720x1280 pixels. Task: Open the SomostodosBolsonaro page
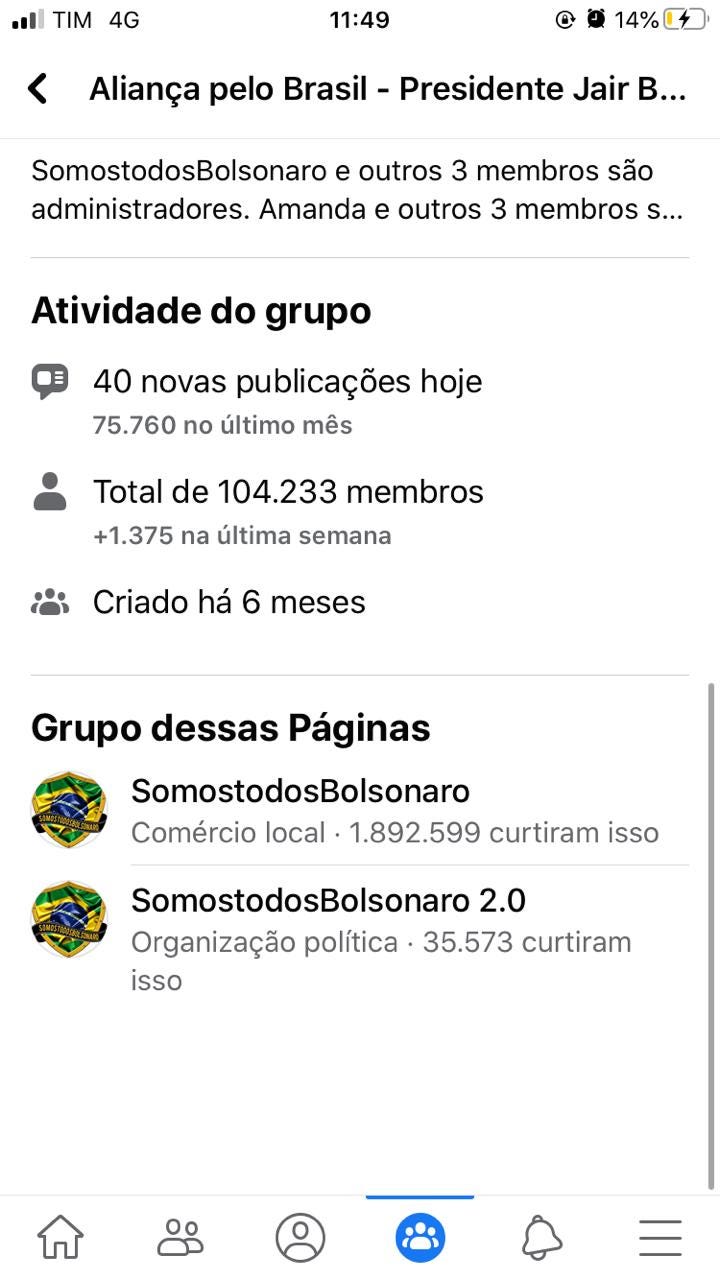click(360, 811)
